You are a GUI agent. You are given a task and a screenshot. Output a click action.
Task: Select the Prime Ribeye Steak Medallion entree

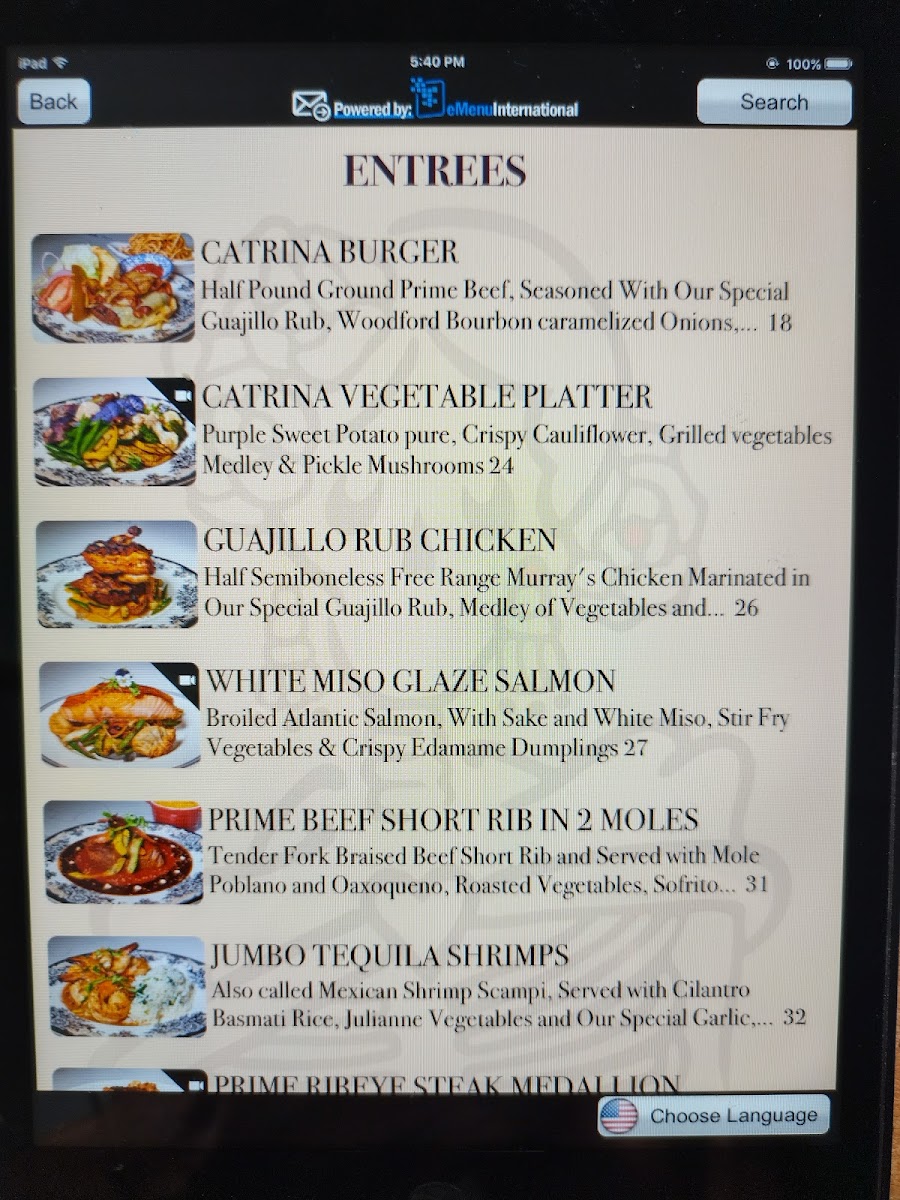tap(445, 1083)
